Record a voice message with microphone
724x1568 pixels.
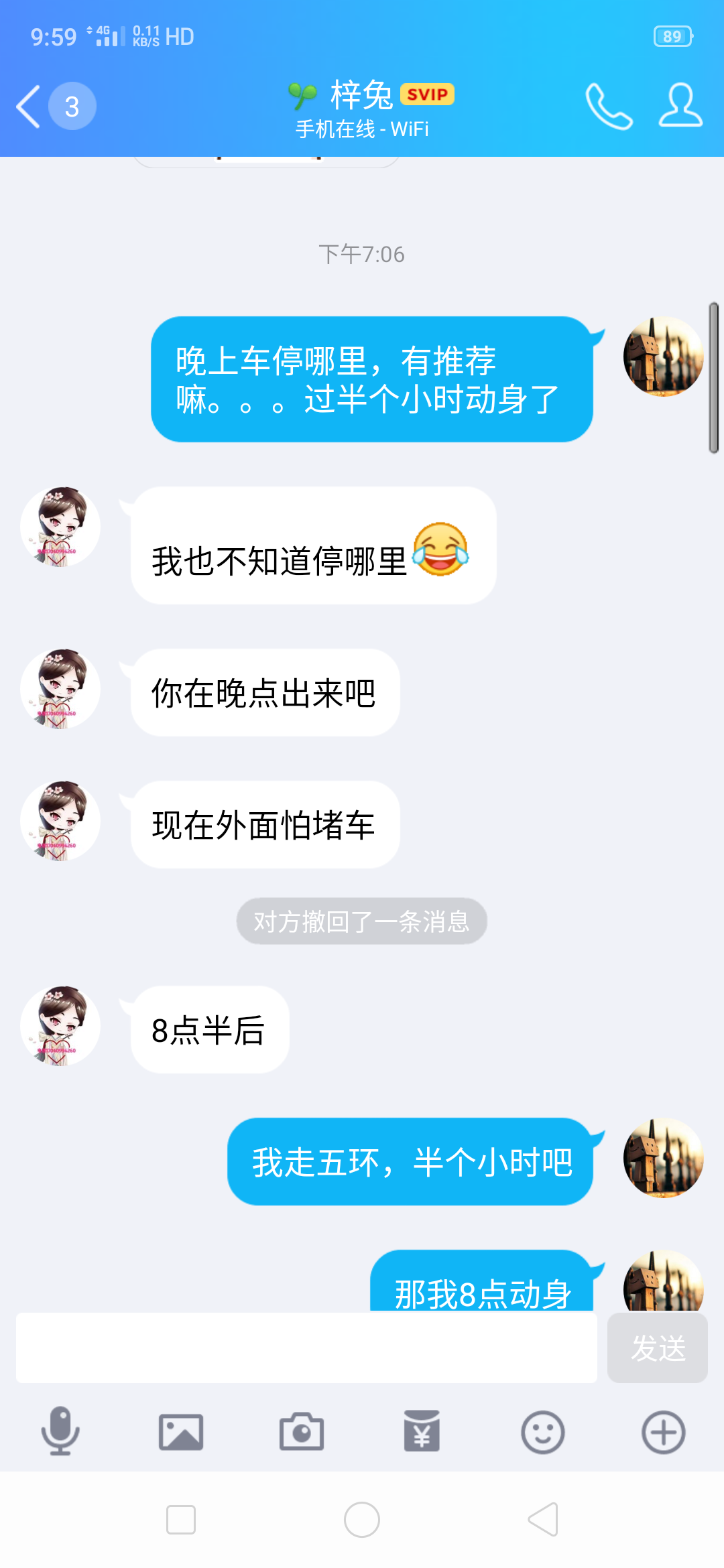point(60,1431)
